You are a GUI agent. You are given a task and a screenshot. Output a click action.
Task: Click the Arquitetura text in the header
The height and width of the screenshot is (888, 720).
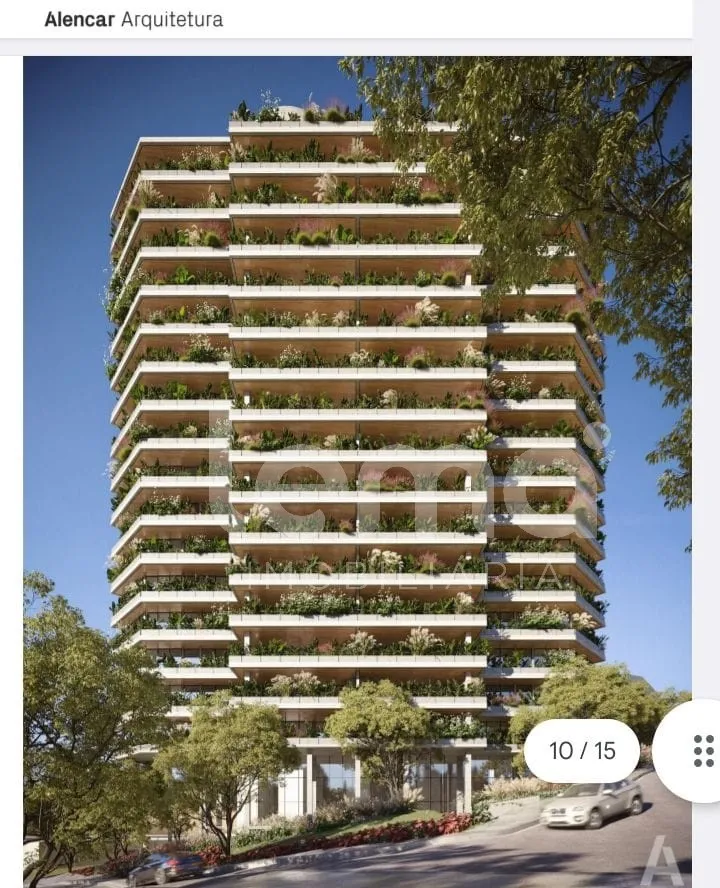coord(172,18)
